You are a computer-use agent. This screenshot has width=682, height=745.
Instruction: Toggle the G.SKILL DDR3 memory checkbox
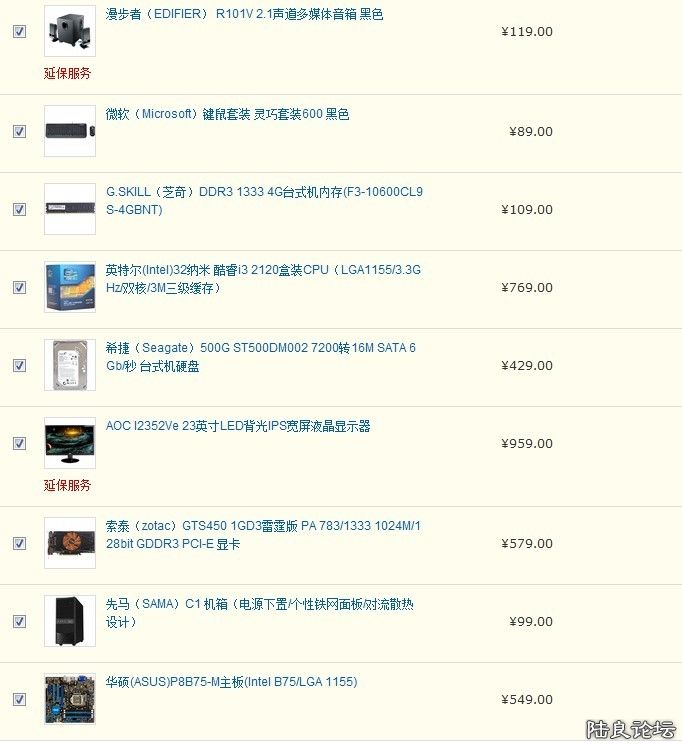[x=19, y=210]
